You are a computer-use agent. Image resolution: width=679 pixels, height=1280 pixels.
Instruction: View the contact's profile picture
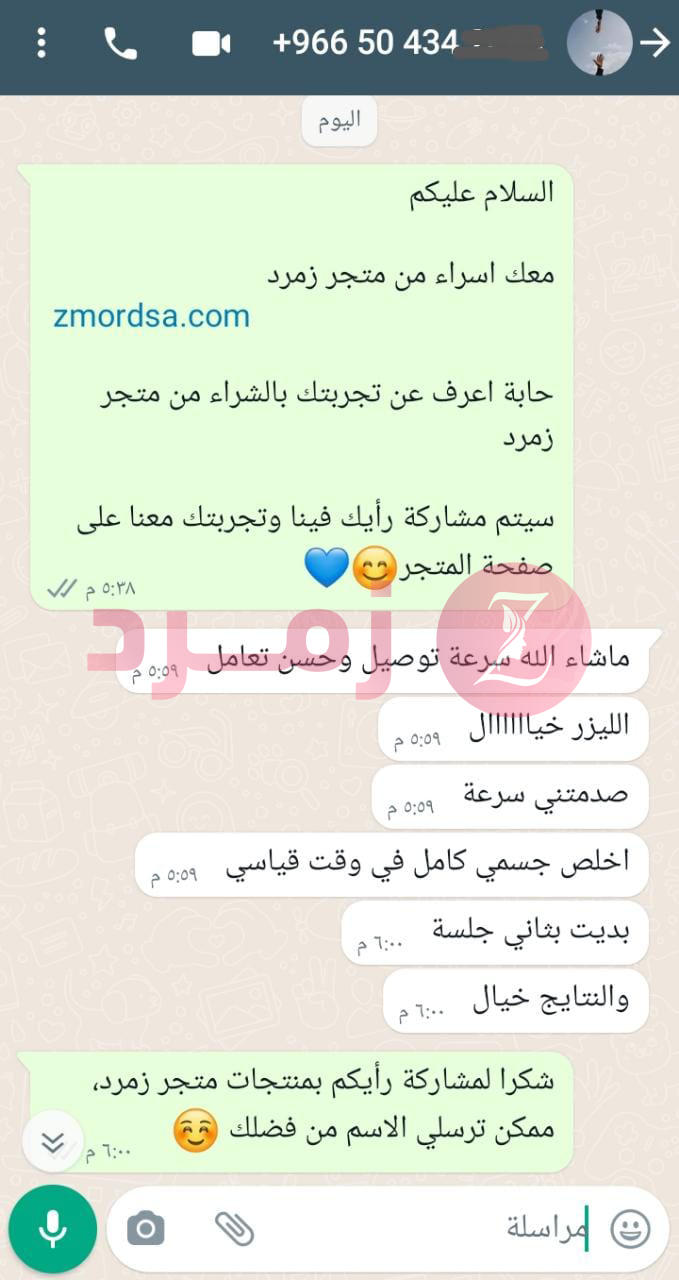[599, 43]
